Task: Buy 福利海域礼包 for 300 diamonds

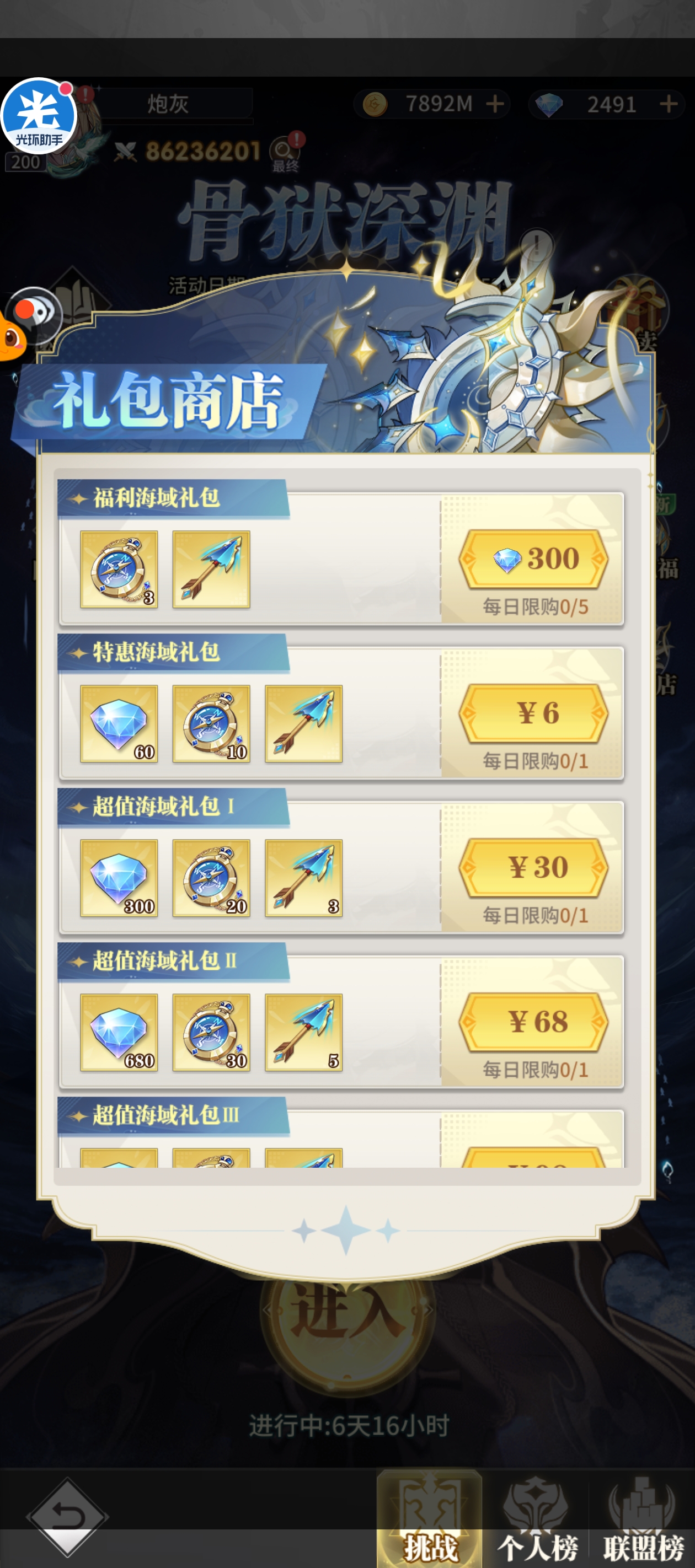Action: (533, 559)
